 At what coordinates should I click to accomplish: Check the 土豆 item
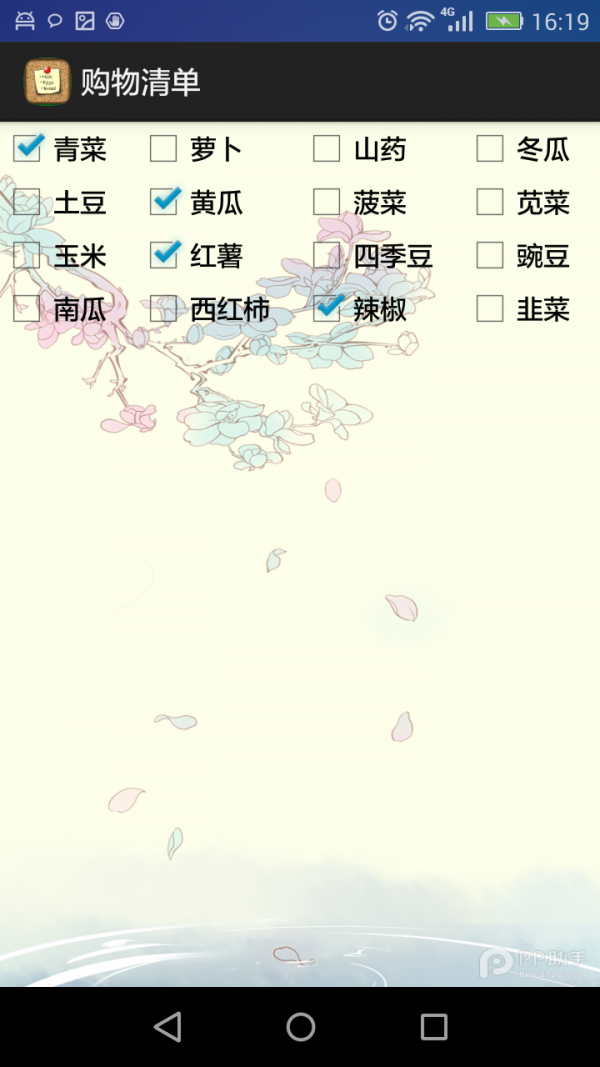coord(27,203)
